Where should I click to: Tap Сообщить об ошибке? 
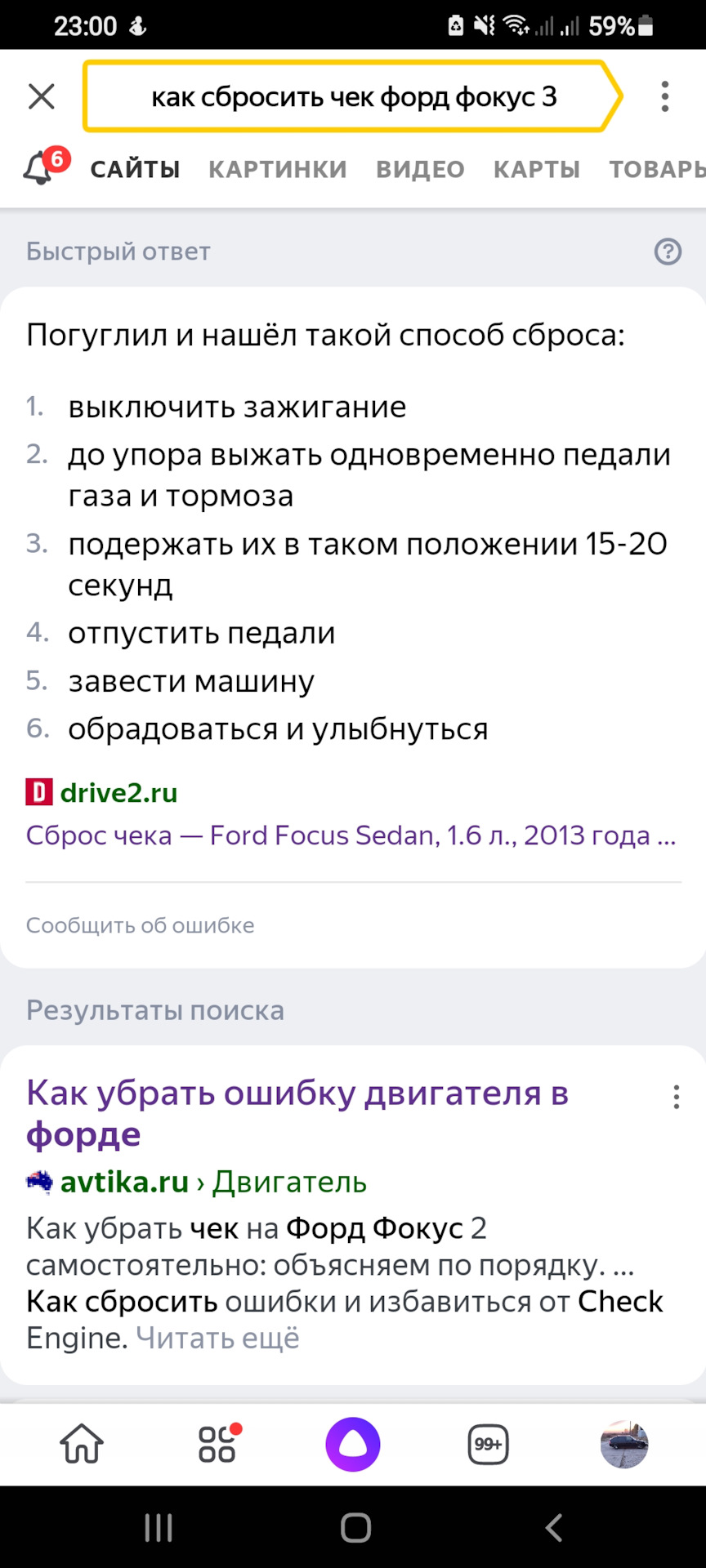[x=141, y=925]
